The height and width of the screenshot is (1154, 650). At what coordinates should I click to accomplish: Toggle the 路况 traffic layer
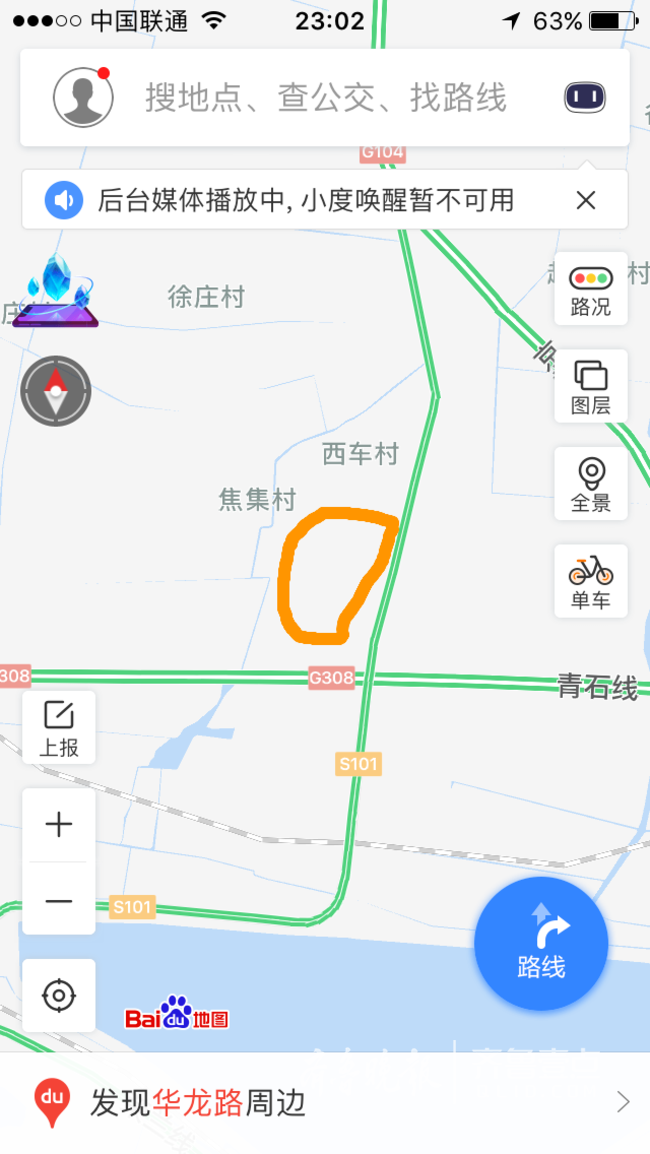tap(590, 289)
